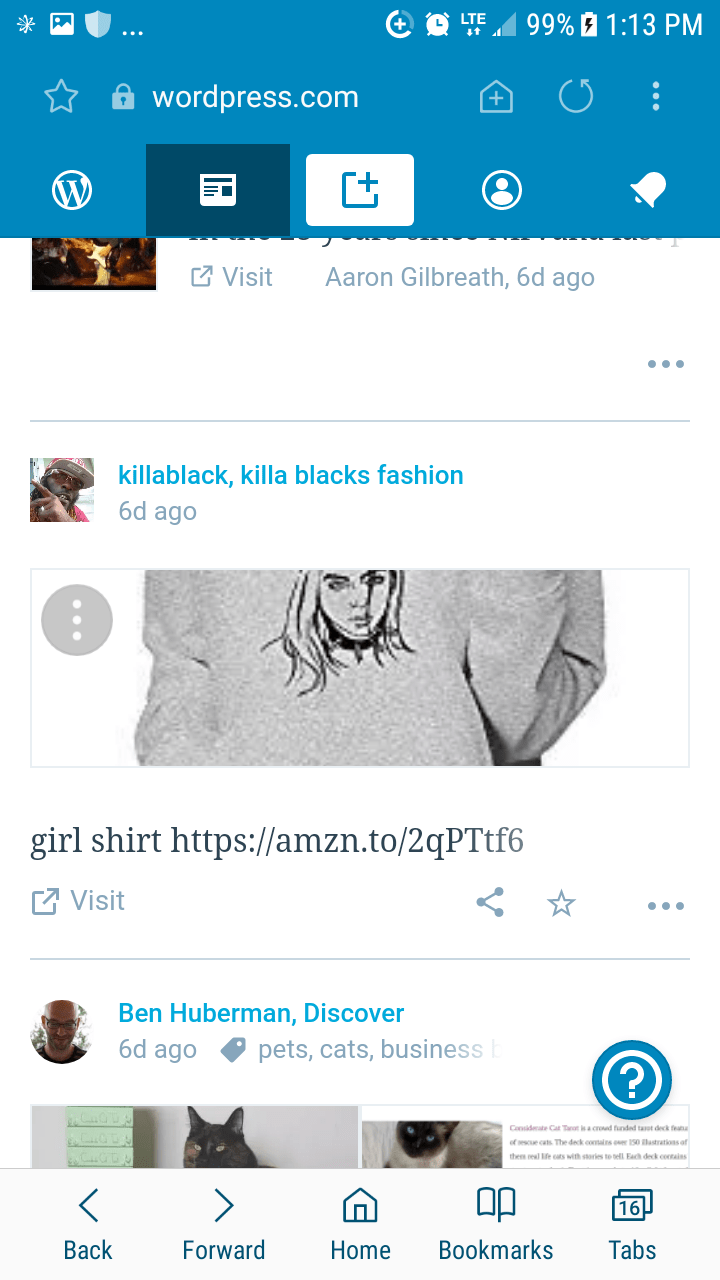Add page to home screen
This screenshot has height=1280, width=720.
pyautogui.click(x=496, y=97)
